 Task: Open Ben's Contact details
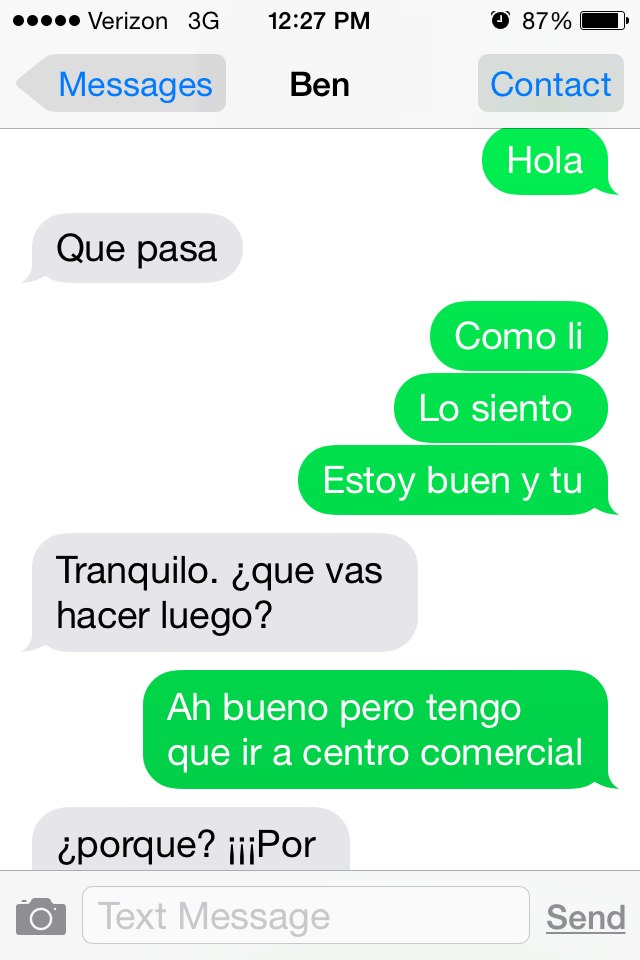click(550, 84)
